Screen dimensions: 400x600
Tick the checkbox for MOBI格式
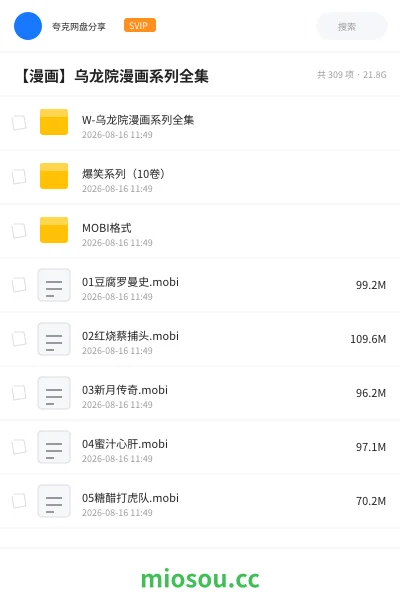click(19, 231)
